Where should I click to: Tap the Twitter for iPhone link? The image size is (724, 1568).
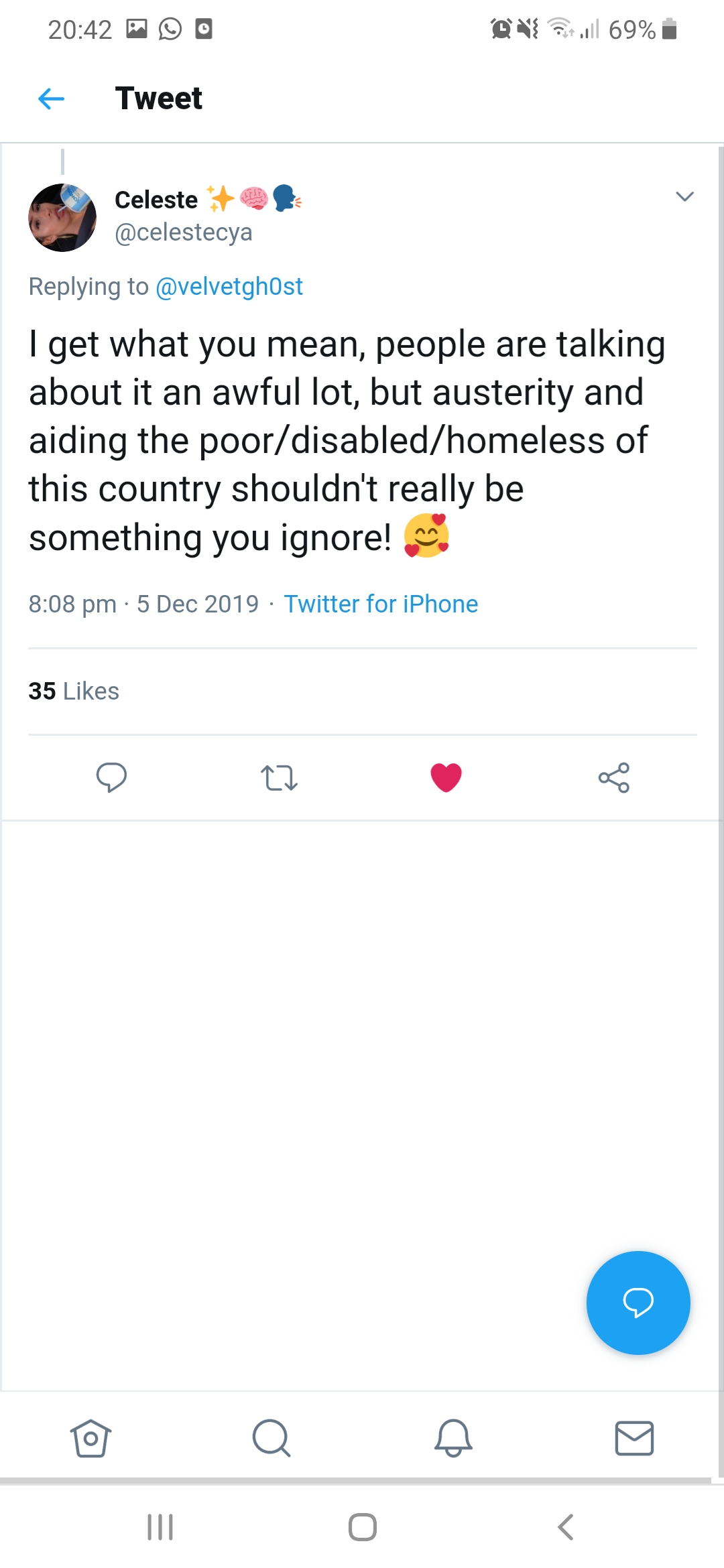click(381, 604)
